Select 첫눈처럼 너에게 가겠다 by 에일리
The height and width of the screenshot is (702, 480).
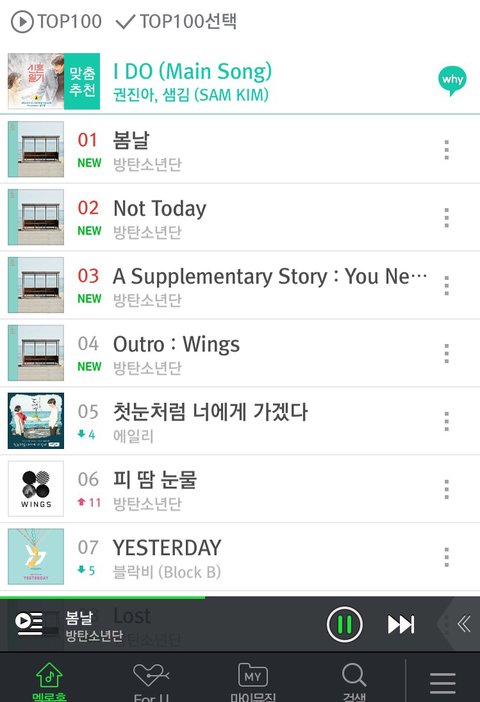click(240, 421)
